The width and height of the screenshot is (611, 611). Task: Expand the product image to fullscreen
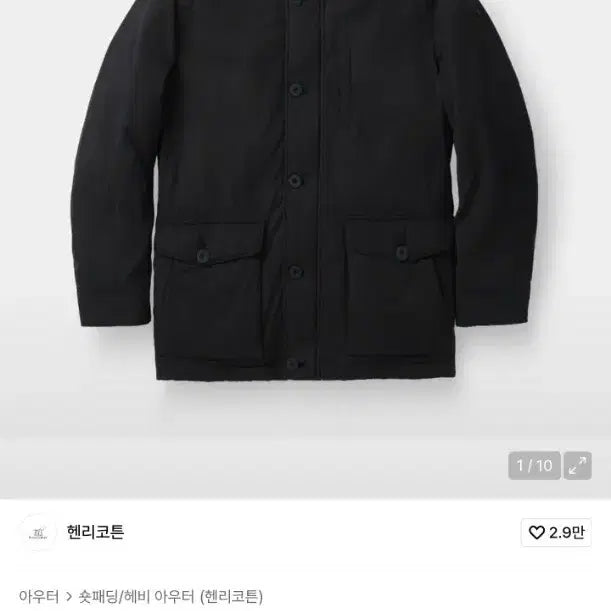(578, 465)
